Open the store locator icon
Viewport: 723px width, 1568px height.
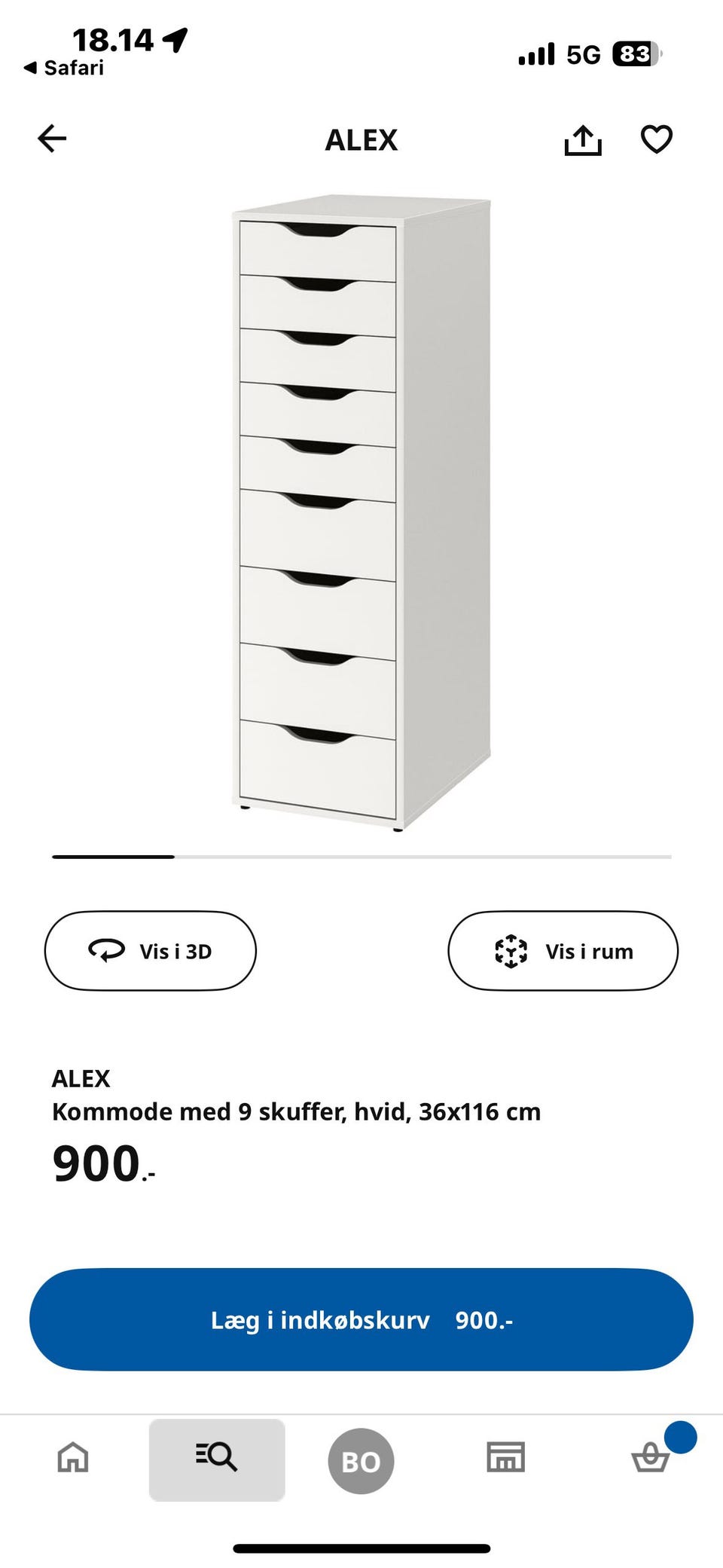[505, 1456]
